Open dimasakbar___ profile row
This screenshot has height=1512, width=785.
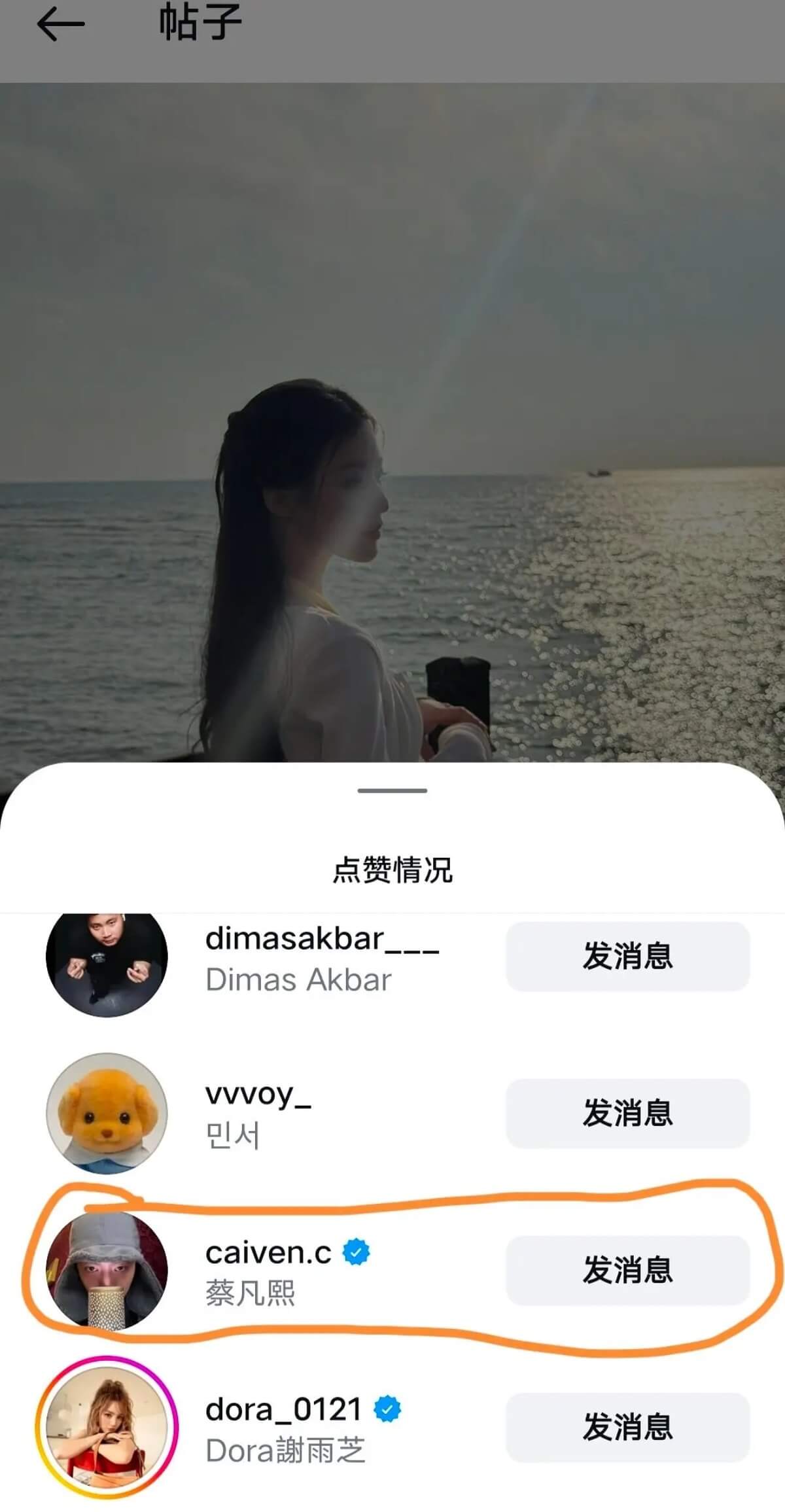(x=321, y=957)
